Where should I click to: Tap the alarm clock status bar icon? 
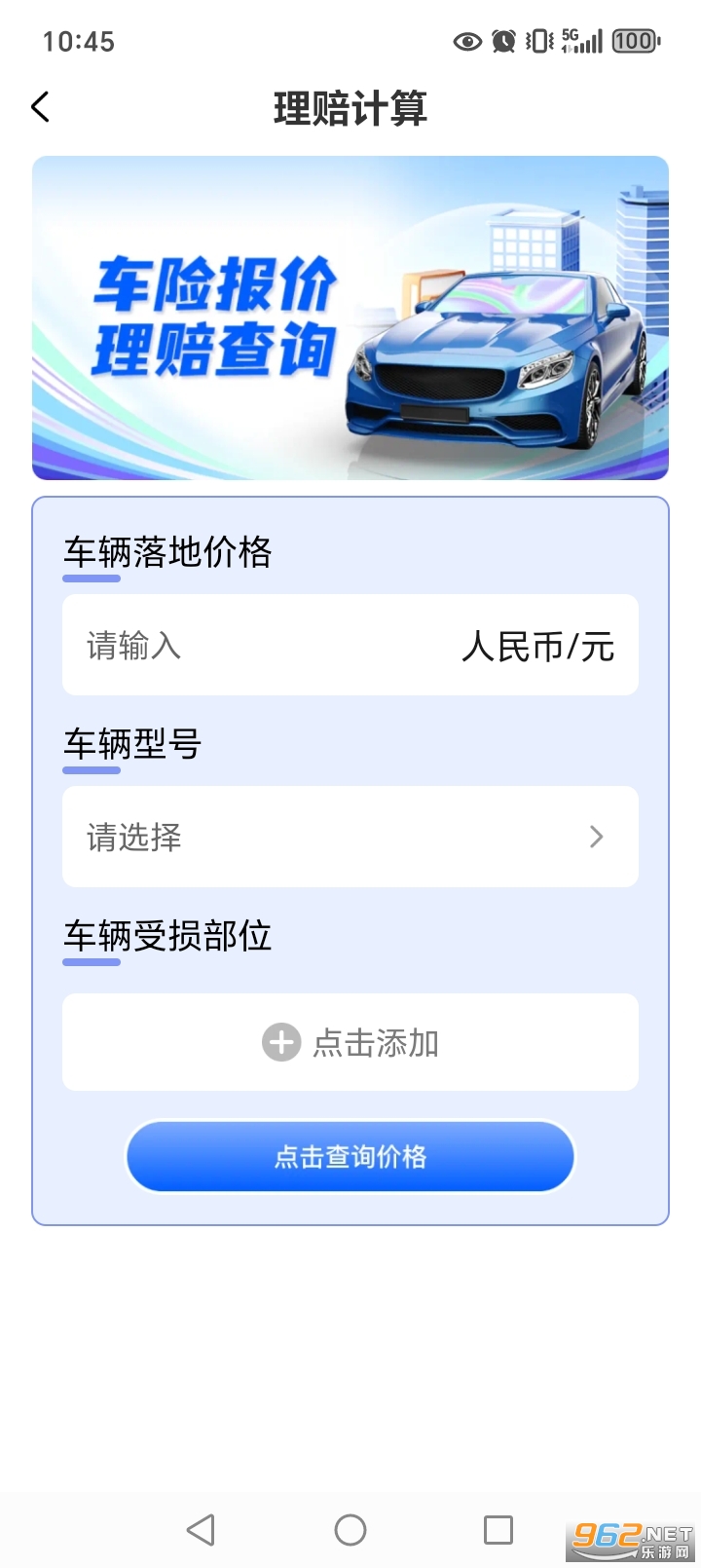pos(502,41)
